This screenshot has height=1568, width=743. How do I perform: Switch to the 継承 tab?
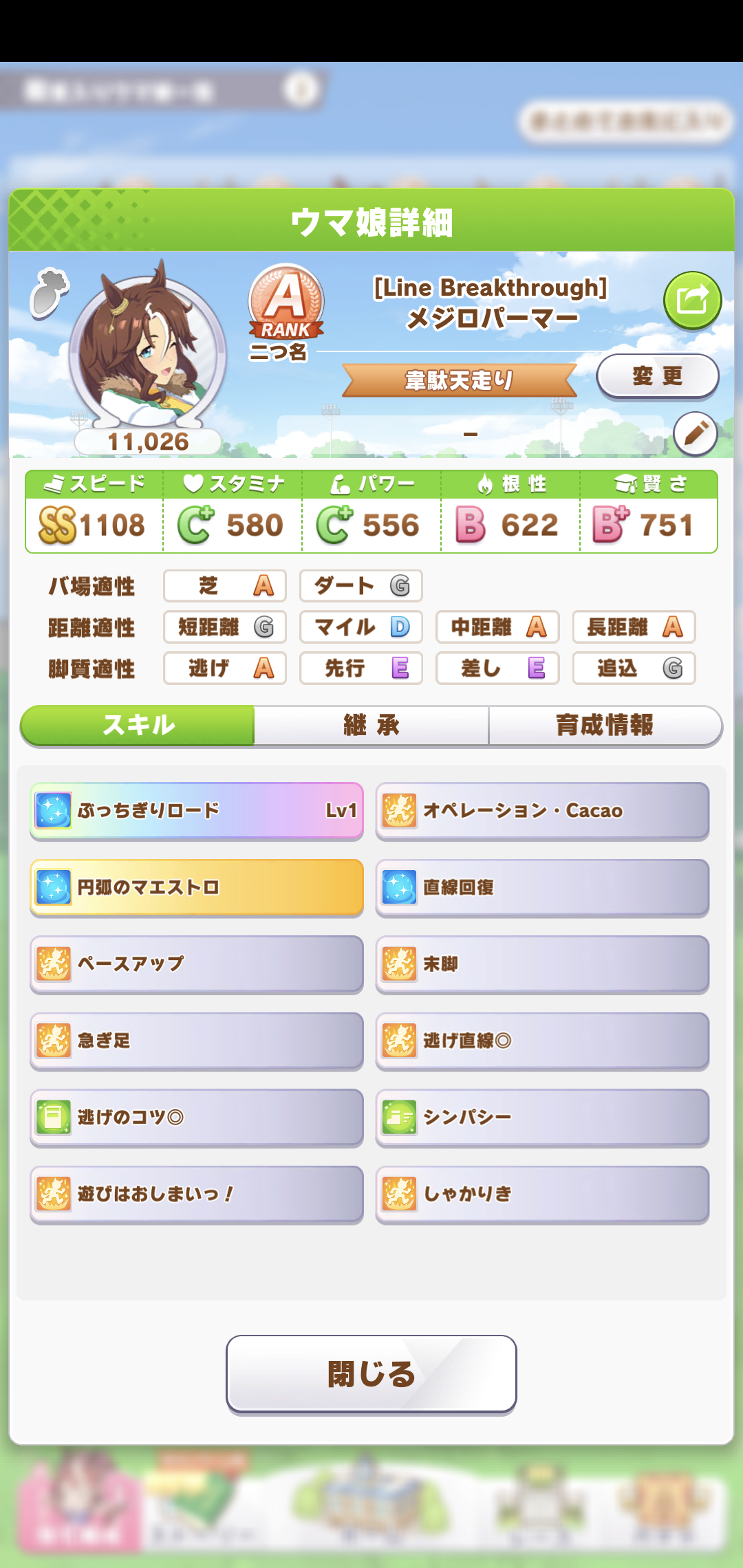371,726
